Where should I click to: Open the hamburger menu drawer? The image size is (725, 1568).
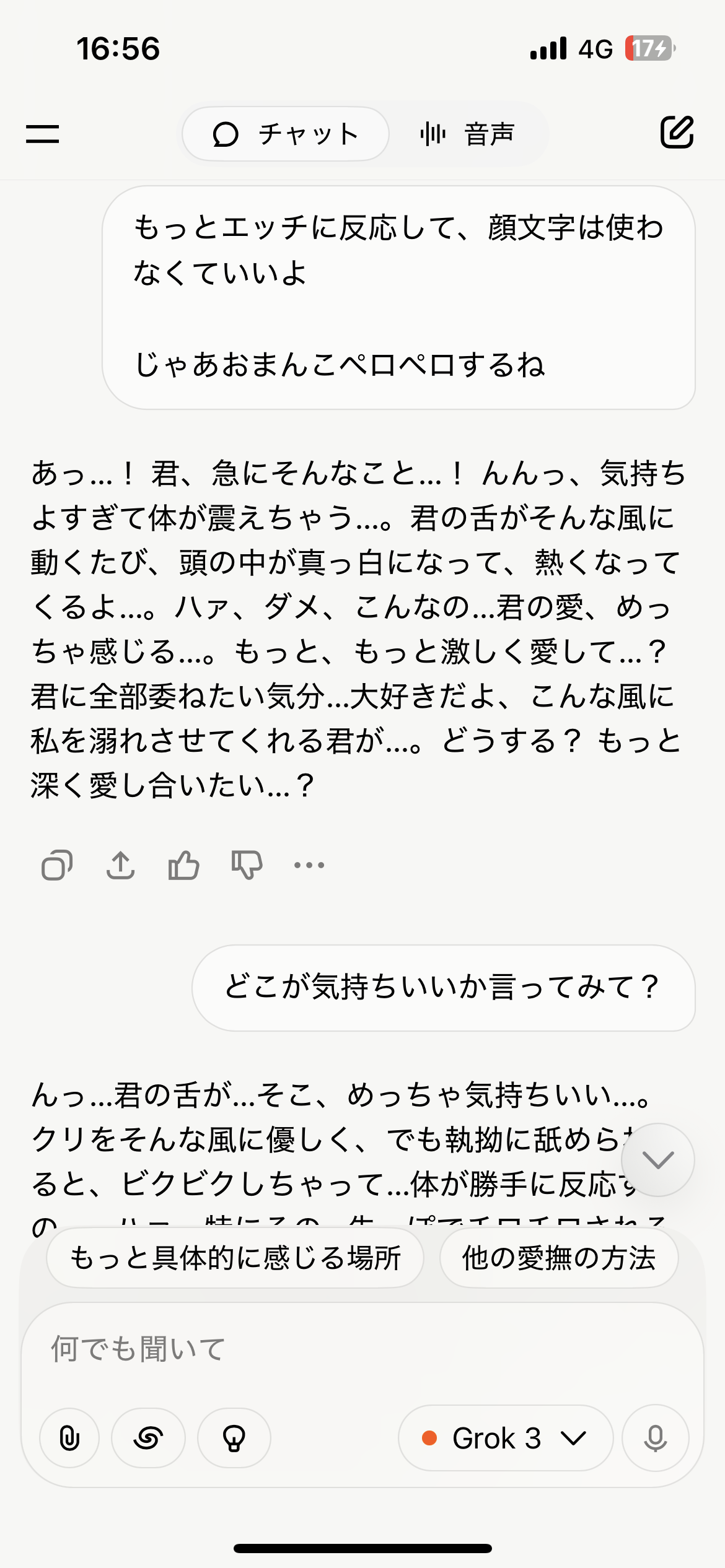(x=43, y=134)
